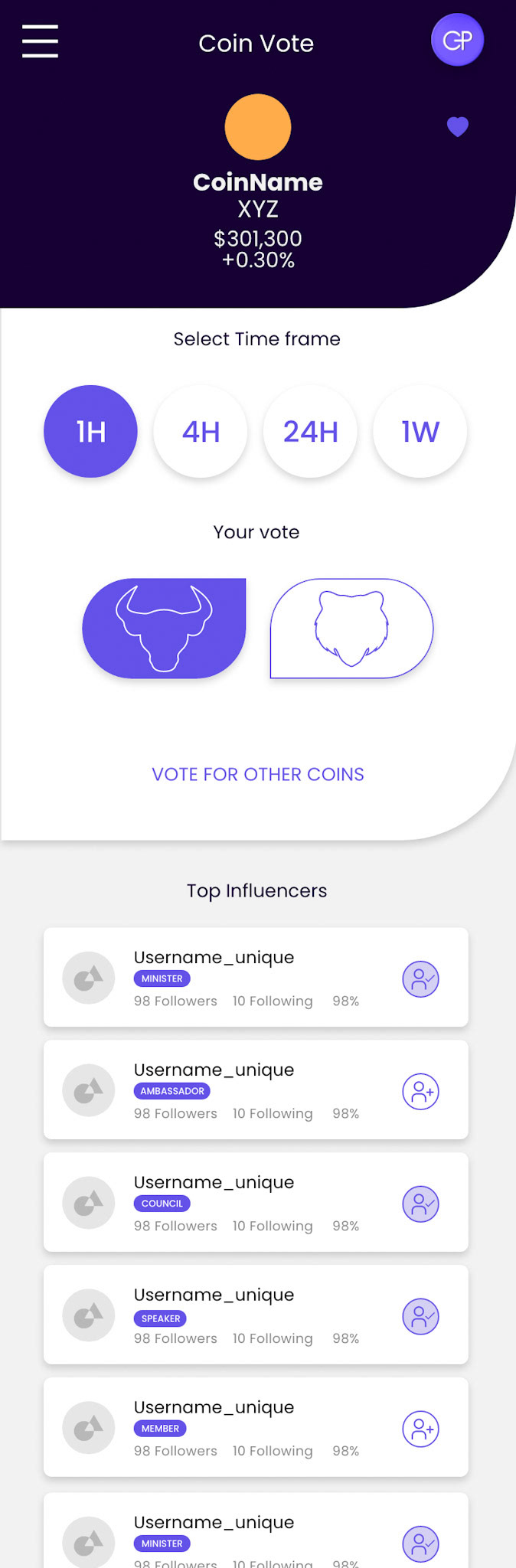Open the SPEAKER influencer card

256,1315
